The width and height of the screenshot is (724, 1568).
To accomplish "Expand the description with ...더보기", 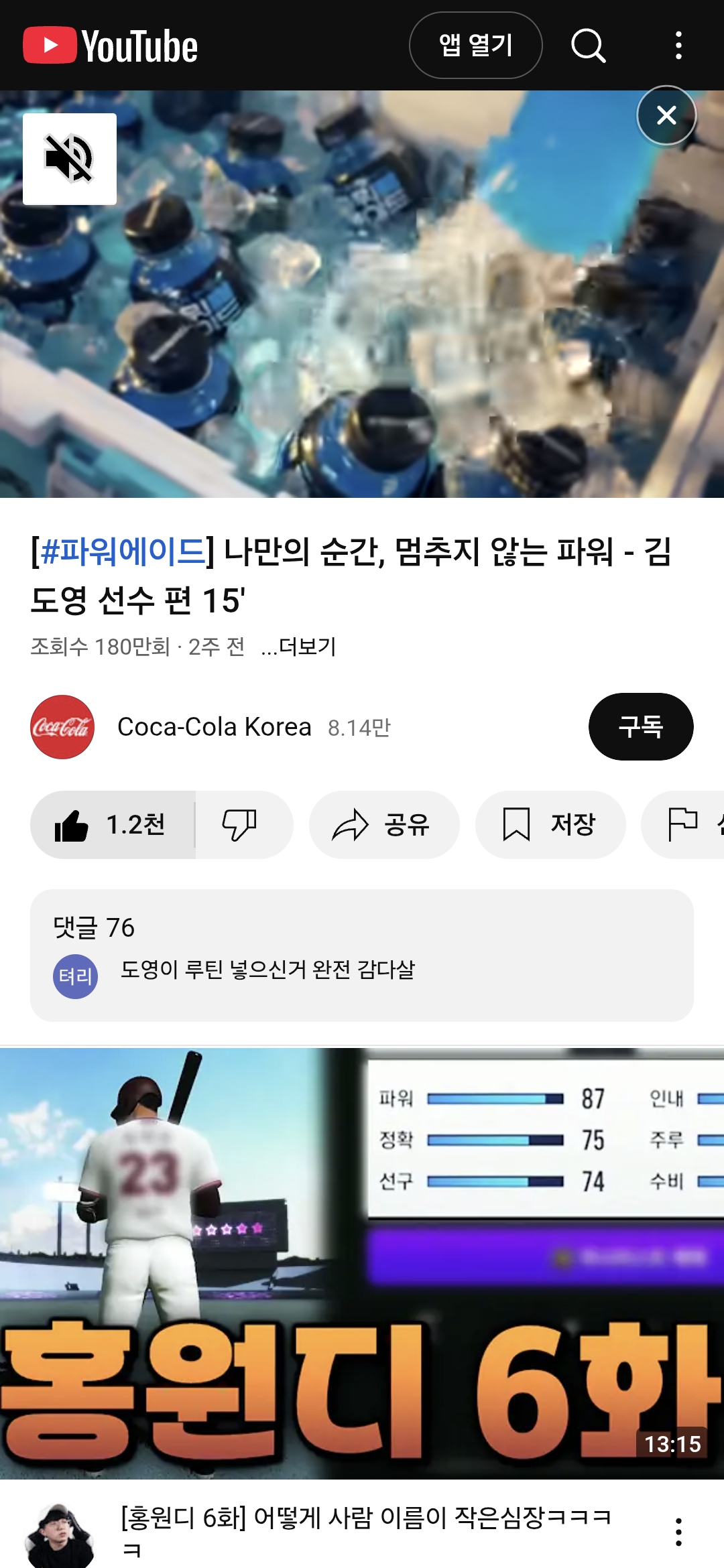I will [x=298, y=647].
